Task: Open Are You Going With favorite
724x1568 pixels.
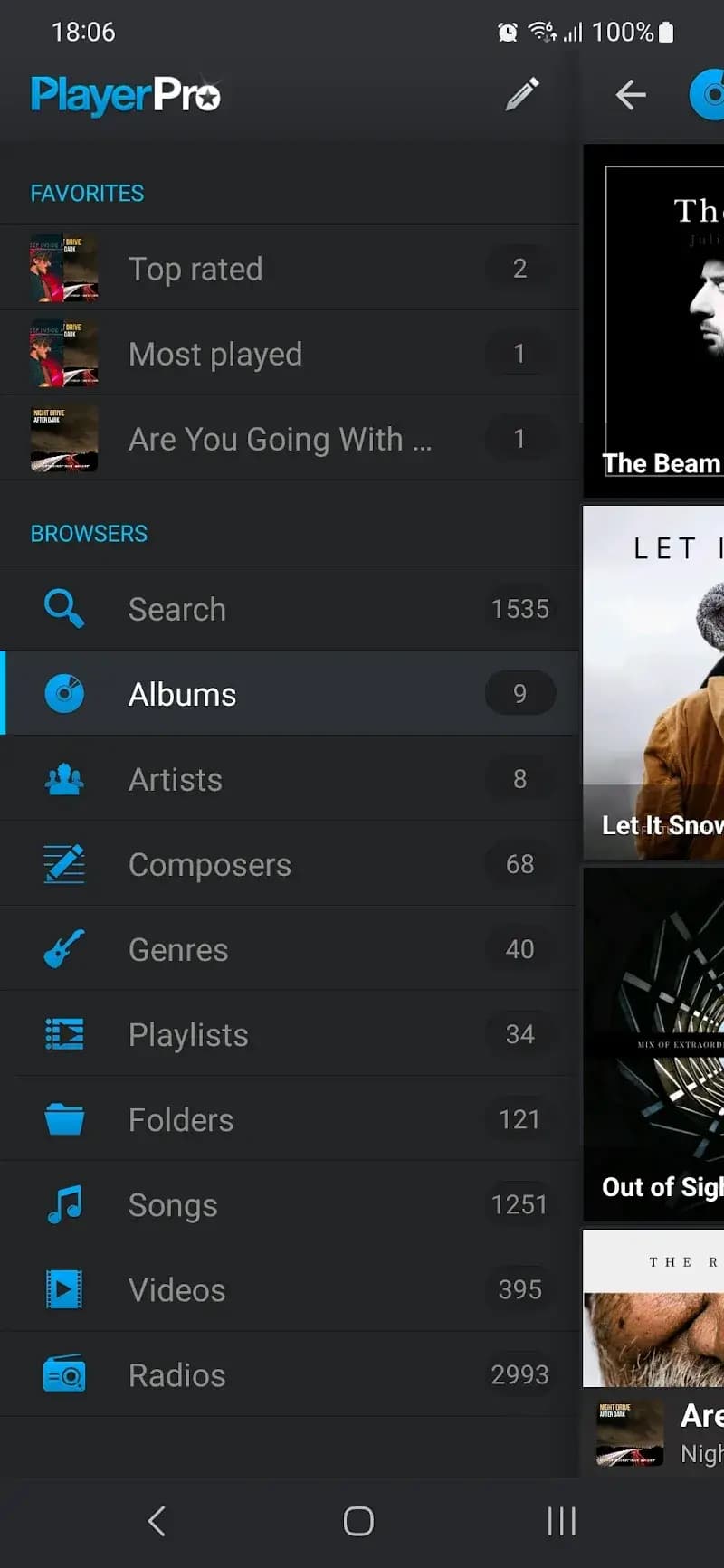Action: click(x=290, y=439)
